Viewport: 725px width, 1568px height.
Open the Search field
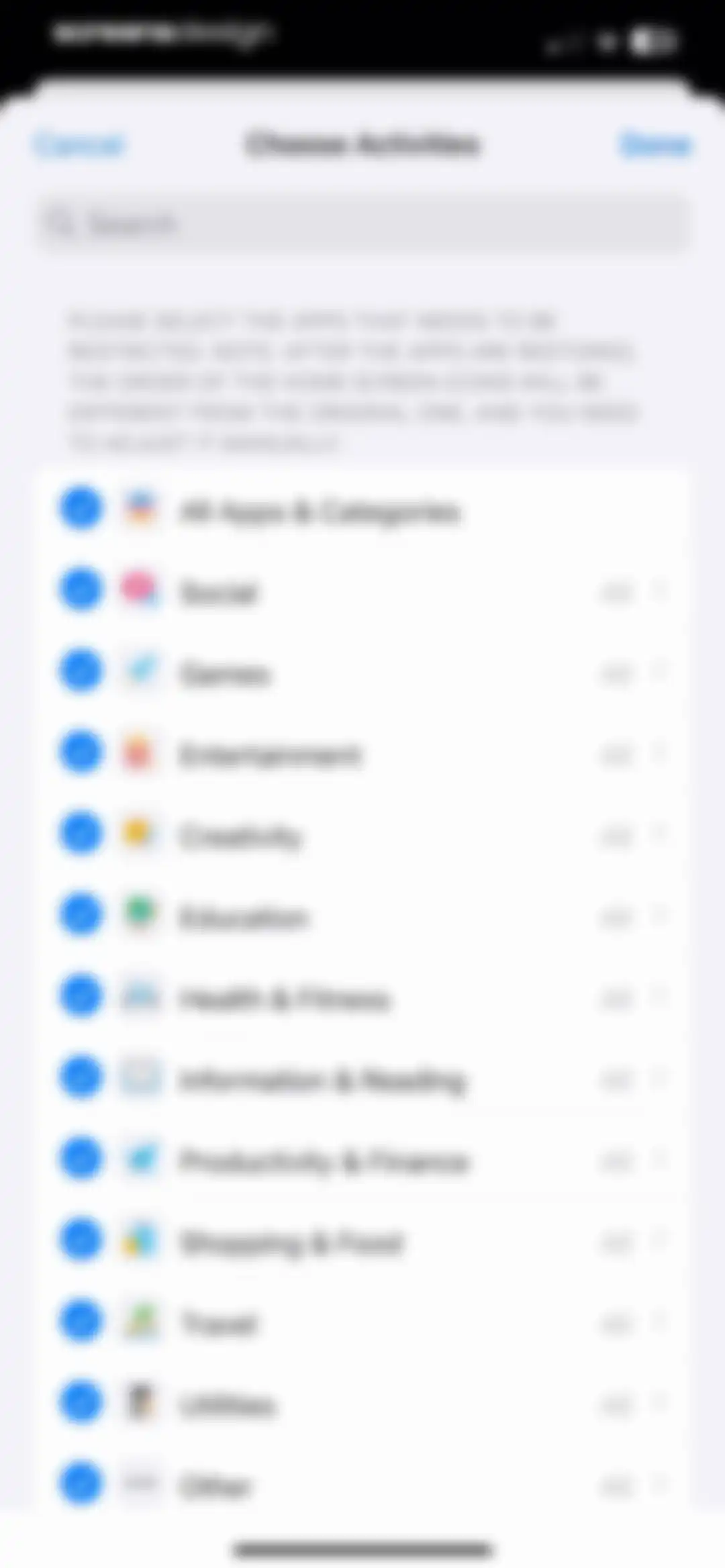[x=362, y=224]
